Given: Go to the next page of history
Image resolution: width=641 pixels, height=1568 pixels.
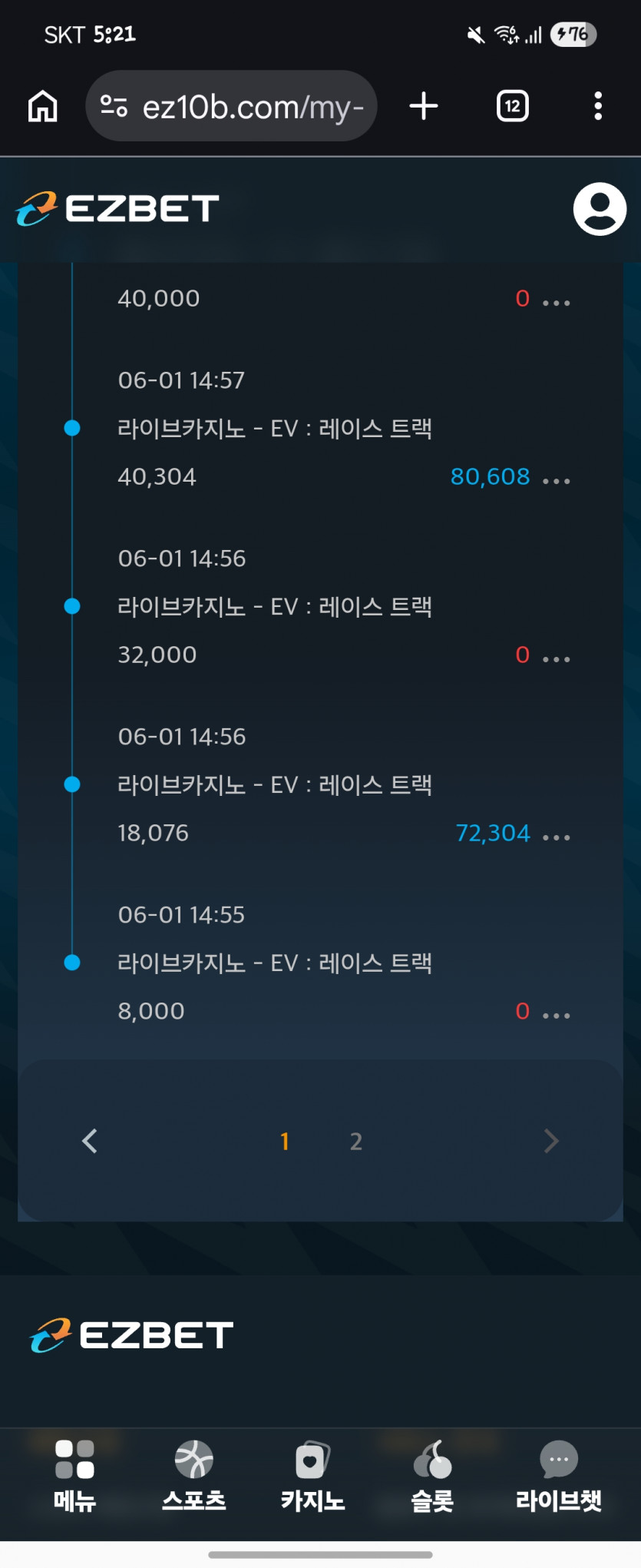Looking at the screenshot, I should pos(551,1141).
